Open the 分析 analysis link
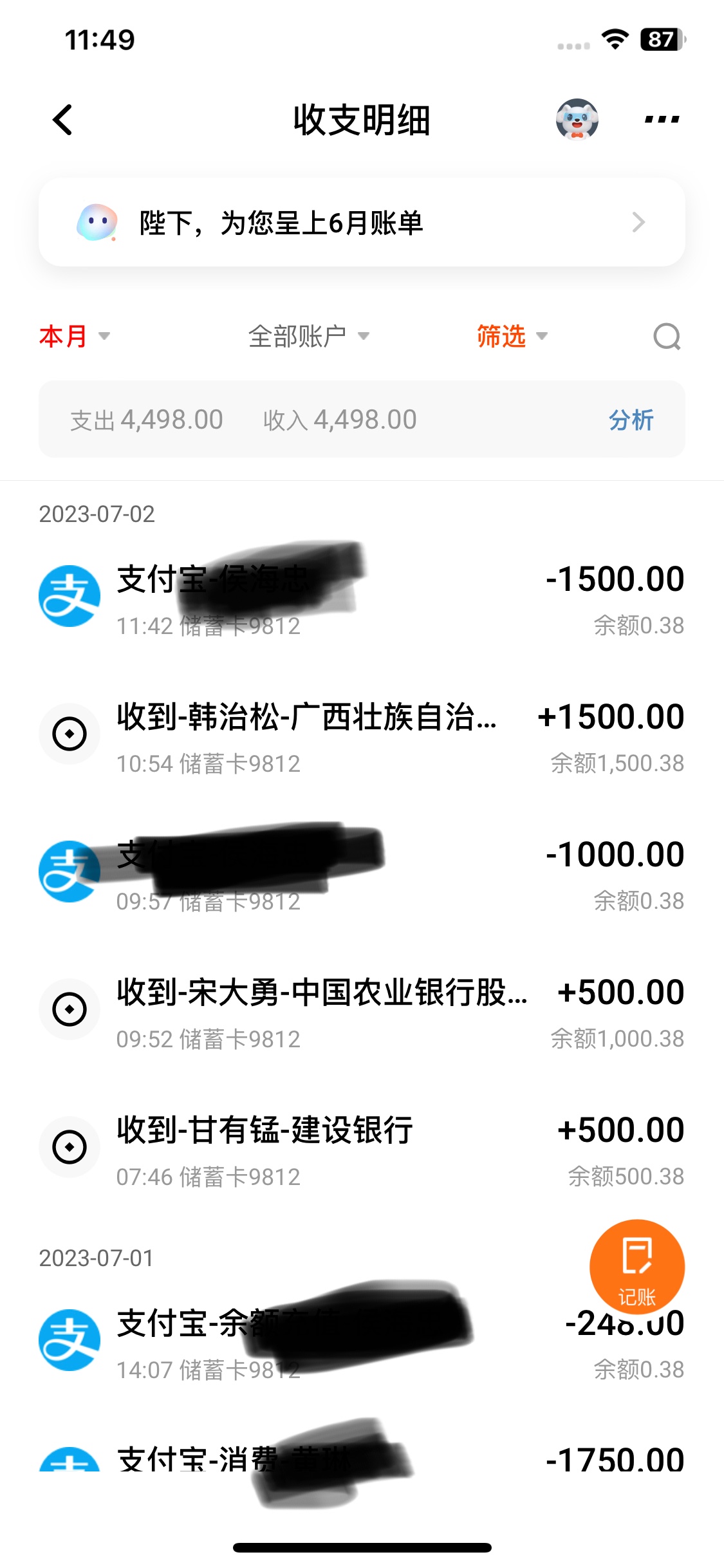 (631, 420)
